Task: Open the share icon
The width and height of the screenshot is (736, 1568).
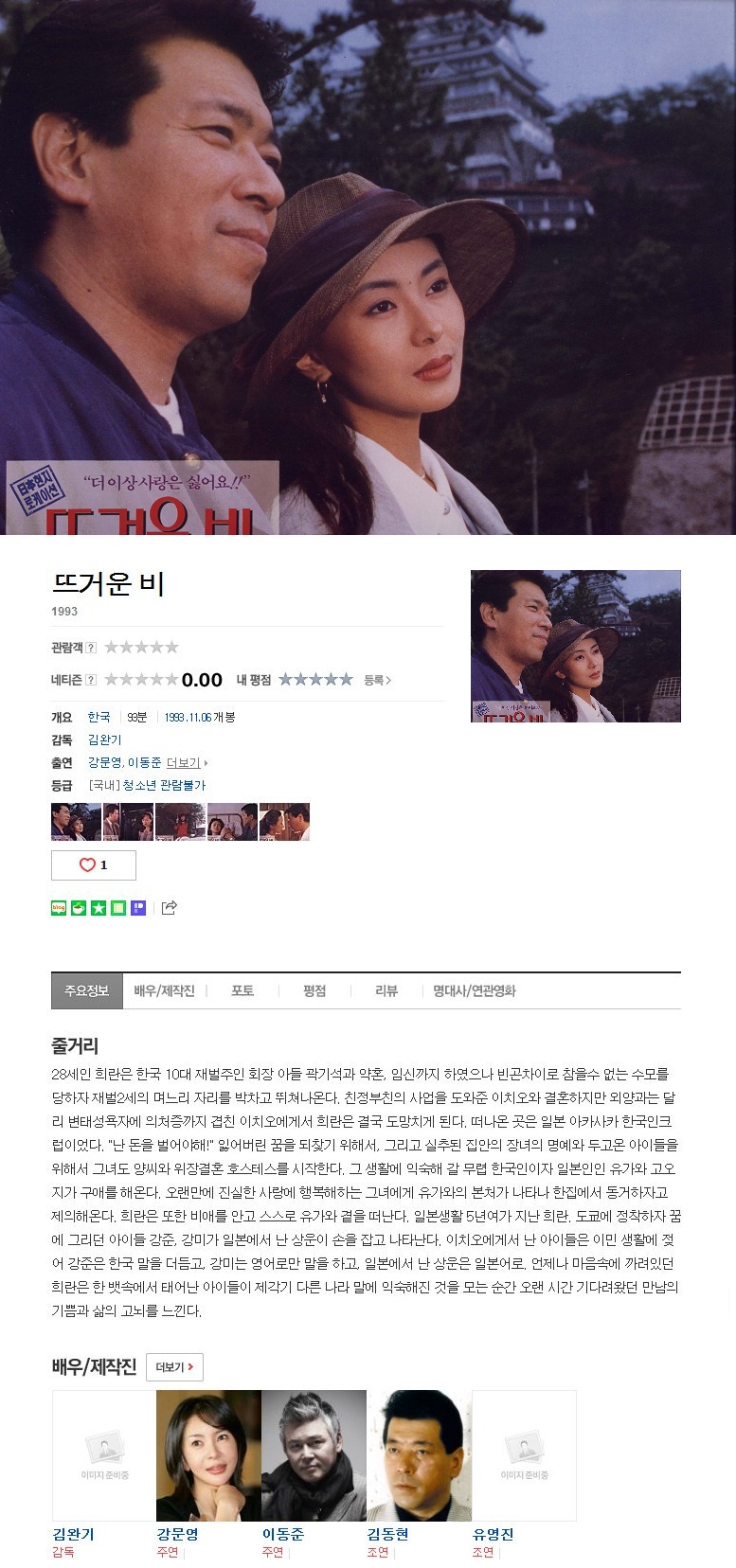Action: [x=170, y=908]
